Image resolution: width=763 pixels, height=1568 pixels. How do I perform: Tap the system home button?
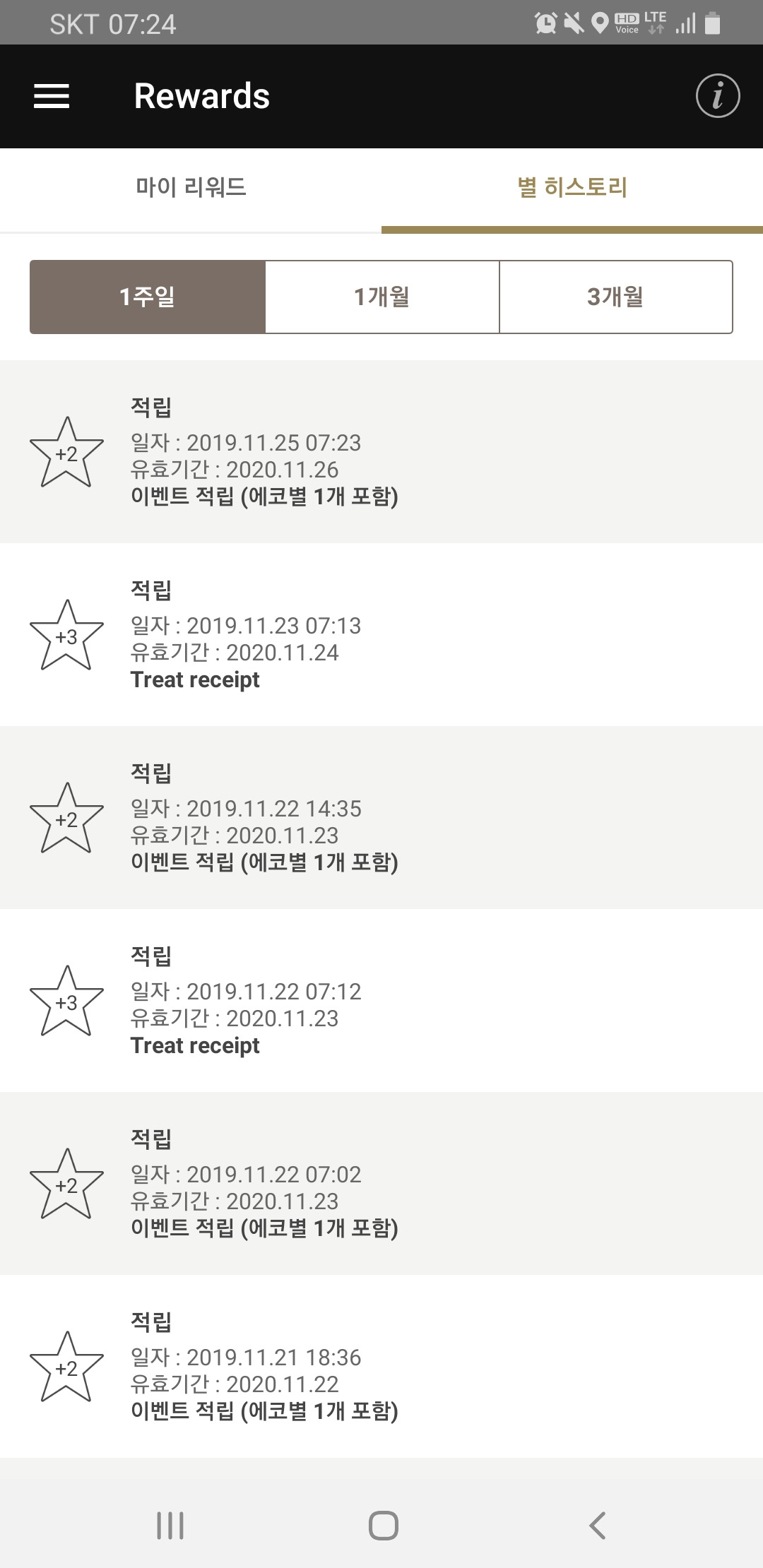[383, 1526]
